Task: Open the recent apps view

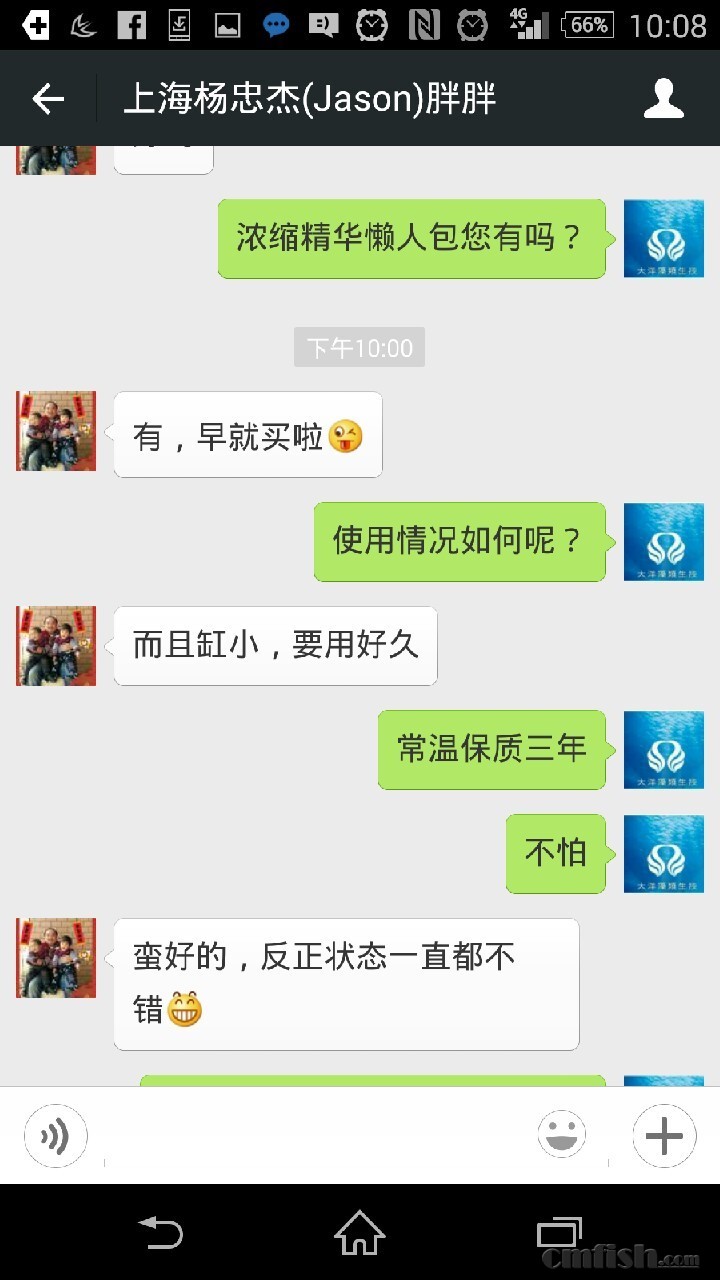Action: (558, 1232)
